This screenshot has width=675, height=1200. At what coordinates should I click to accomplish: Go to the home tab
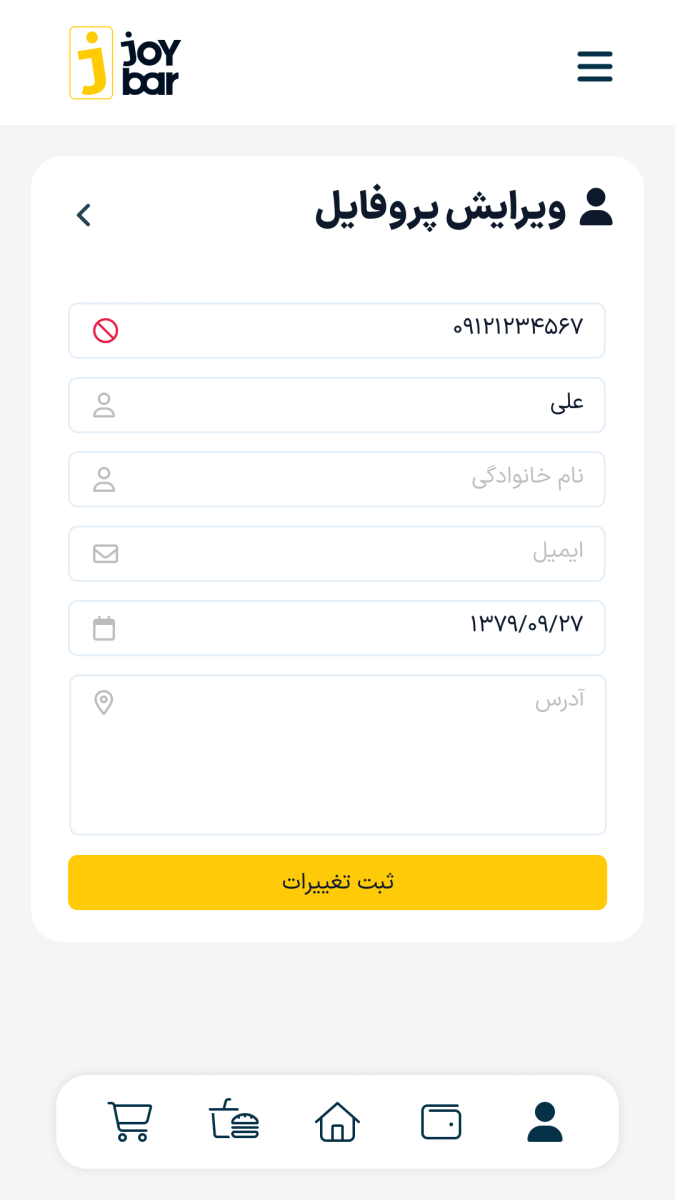tap(337, 1121)
